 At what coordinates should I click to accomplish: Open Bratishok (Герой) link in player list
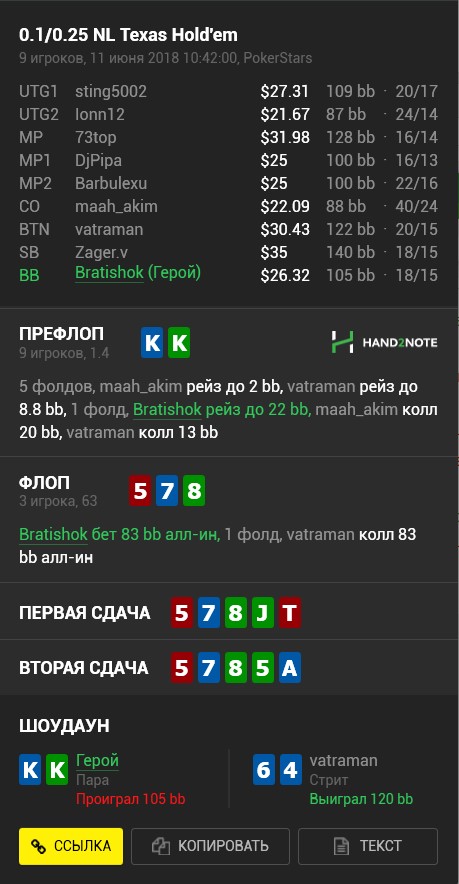pos(138,273)
